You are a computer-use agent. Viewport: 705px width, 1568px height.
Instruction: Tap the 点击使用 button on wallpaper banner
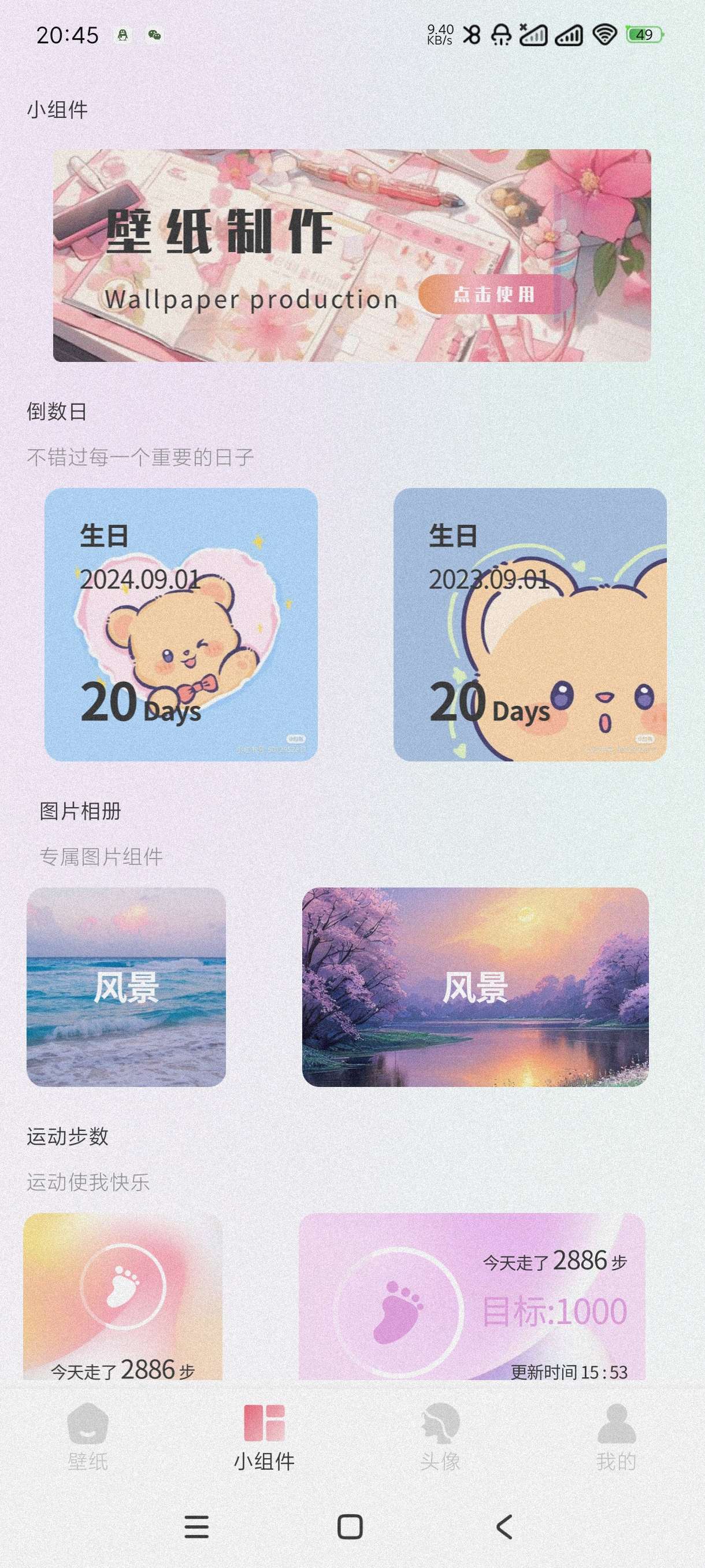pos(494,295)
